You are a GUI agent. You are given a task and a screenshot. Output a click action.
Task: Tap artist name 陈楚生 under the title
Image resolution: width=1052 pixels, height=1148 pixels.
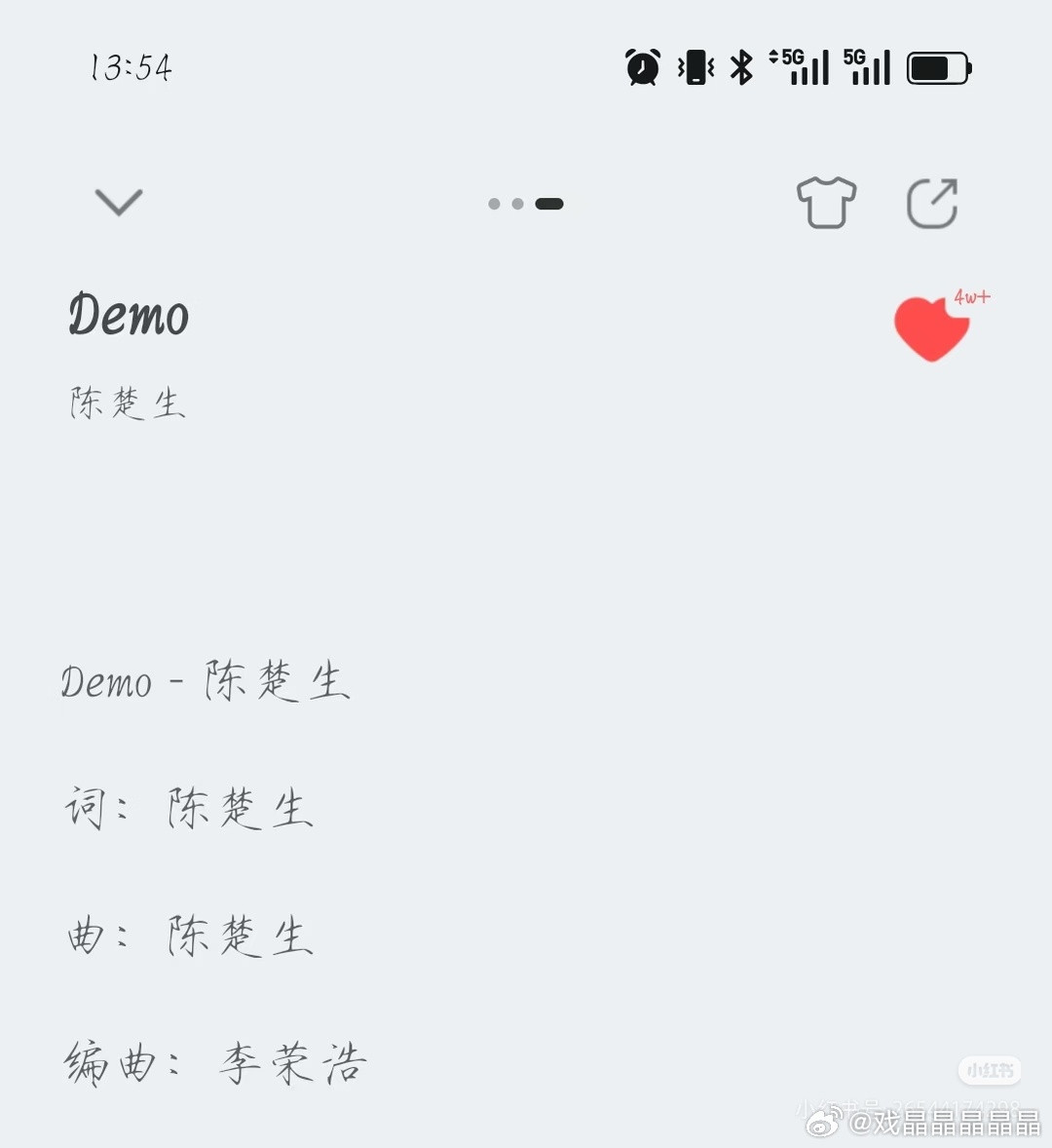click(x=127, y=402)
